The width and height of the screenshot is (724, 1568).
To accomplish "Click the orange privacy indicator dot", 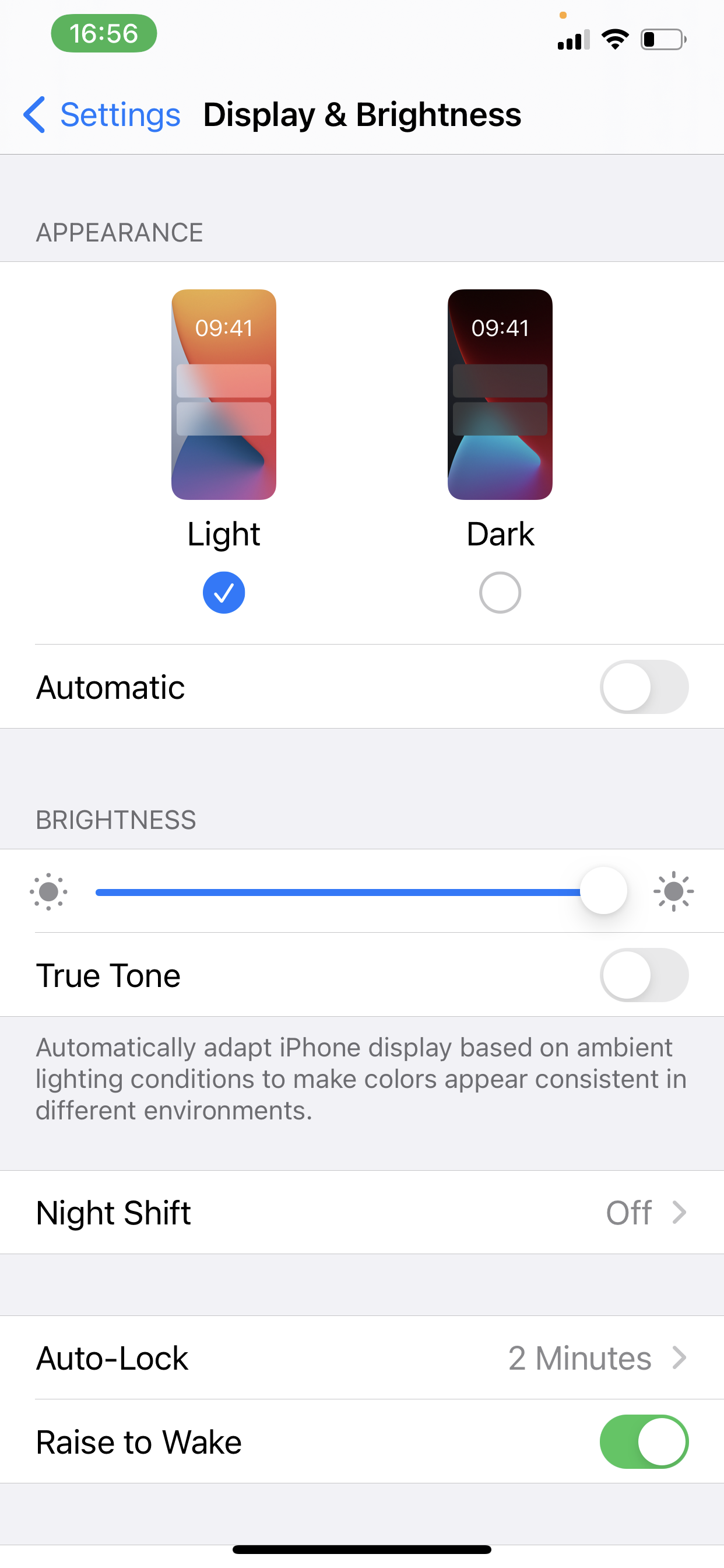I will point(563,15).
